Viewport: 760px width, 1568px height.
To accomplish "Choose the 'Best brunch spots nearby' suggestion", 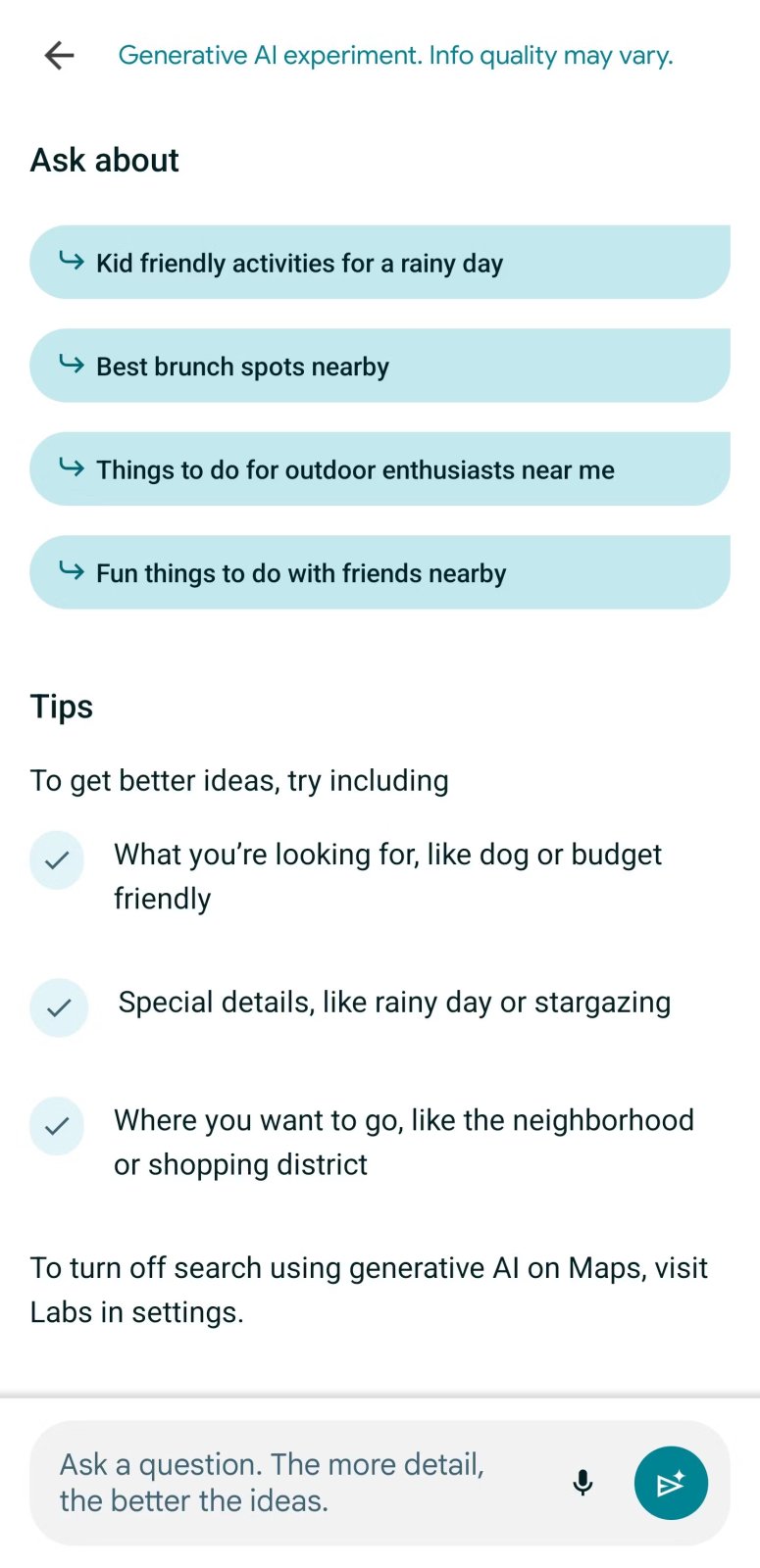I will (380, 366).
